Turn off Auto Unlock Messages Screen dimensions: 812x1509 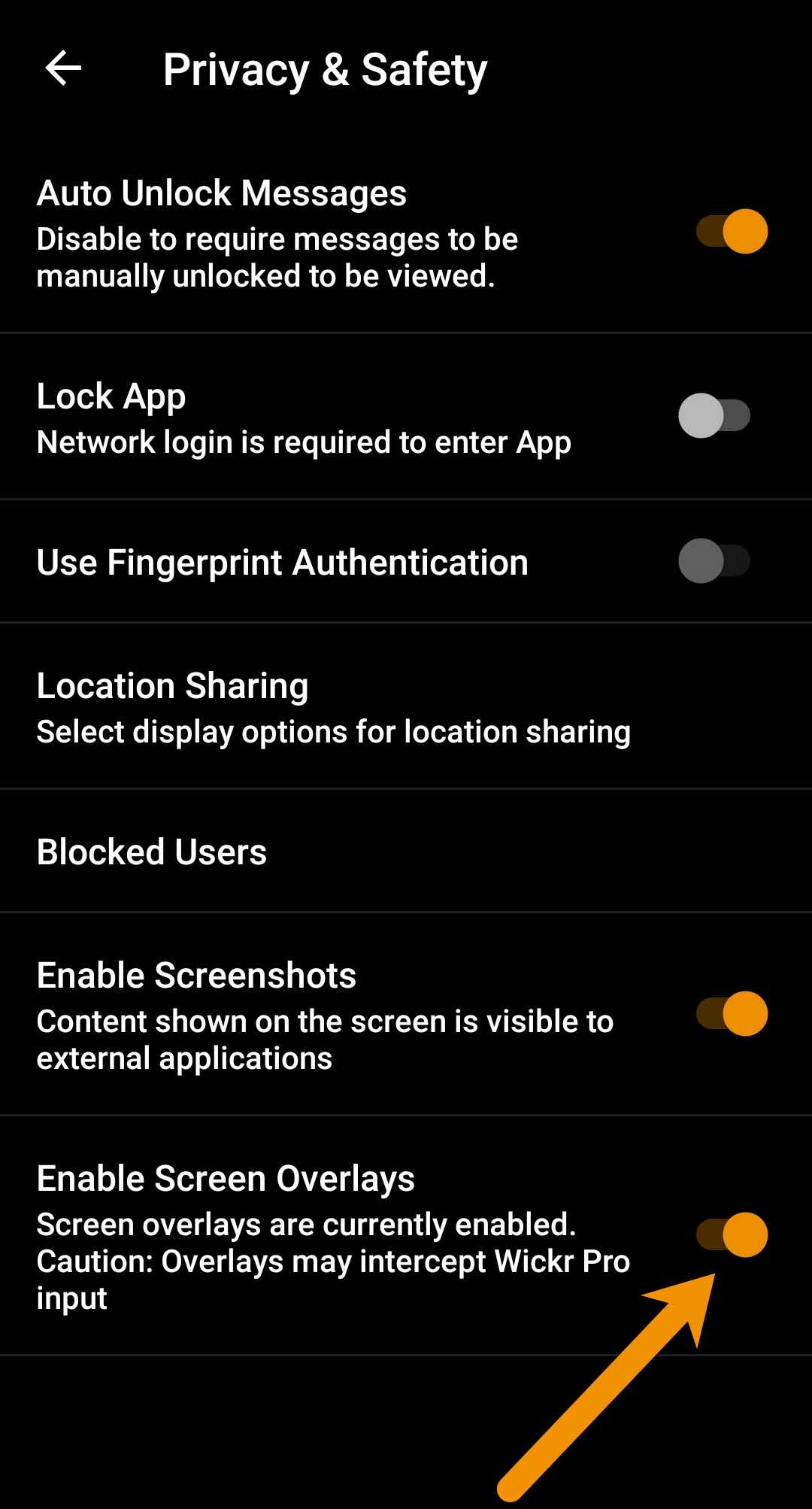click(732, 231)
